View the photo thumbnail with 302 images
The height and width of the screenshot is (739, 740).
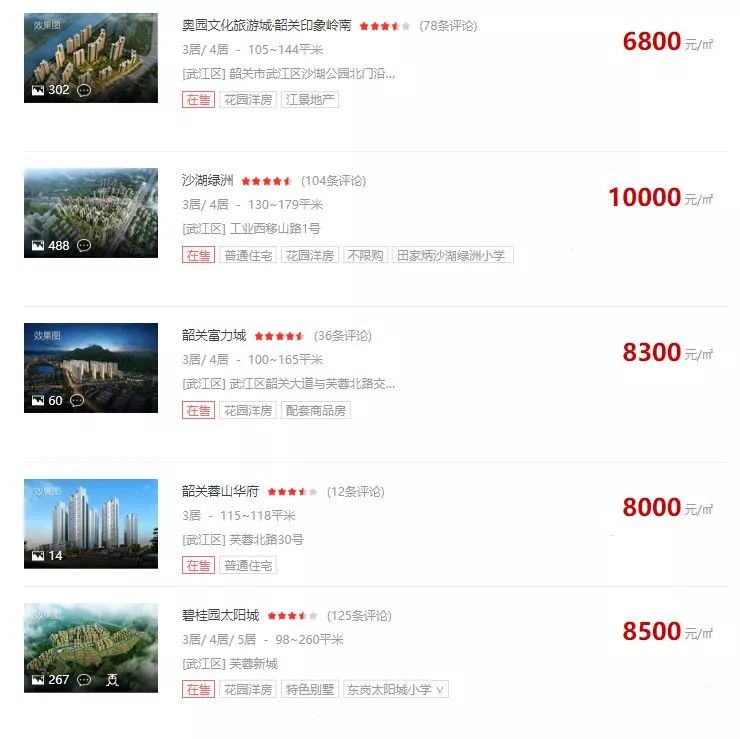pyautogui.click(x=91, y=58)
